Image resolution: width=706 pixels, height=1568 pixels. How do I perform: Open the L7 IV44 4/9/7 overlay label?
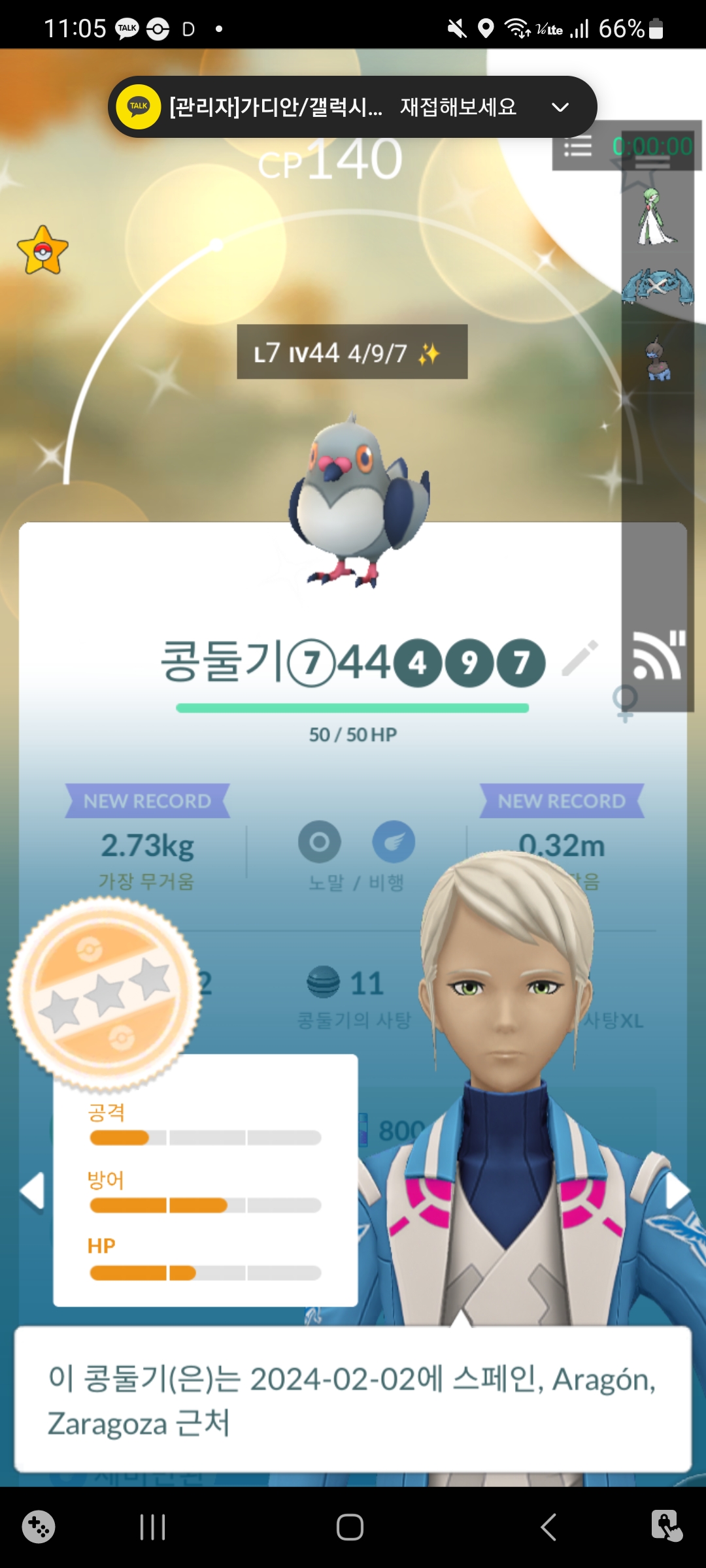[352, 352]
